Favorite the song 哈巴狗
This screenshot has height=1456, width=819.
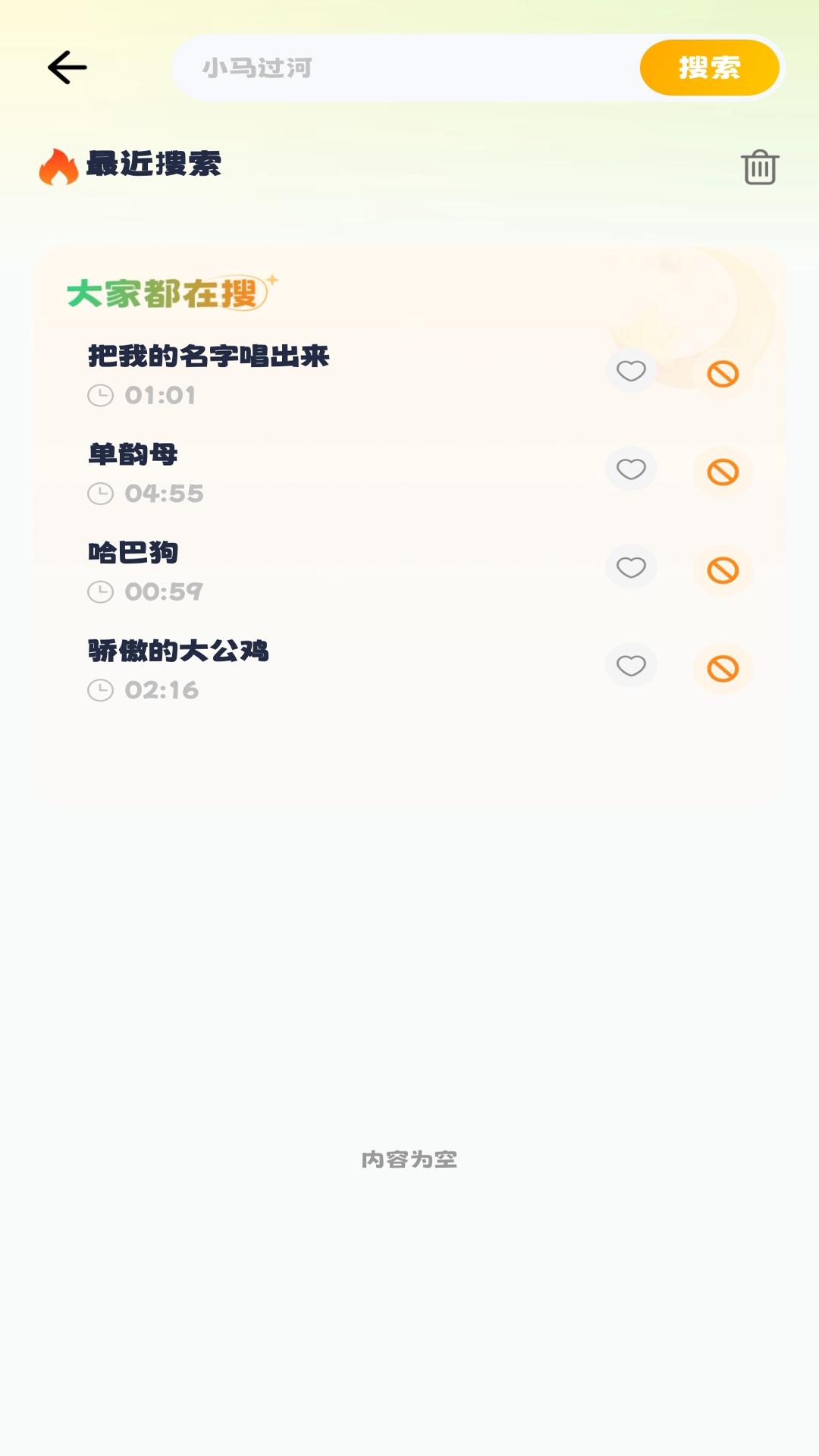630,566
